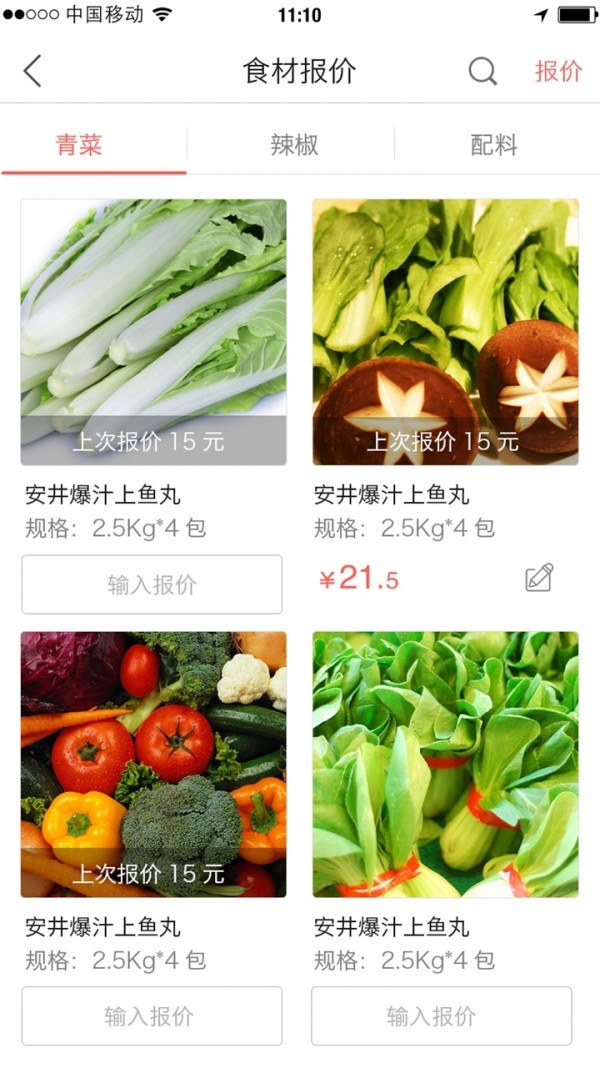Focus the 输入报价 field under the bundled bok choy product
The width and height of the screenshot is (600, 1068).
441,1016
